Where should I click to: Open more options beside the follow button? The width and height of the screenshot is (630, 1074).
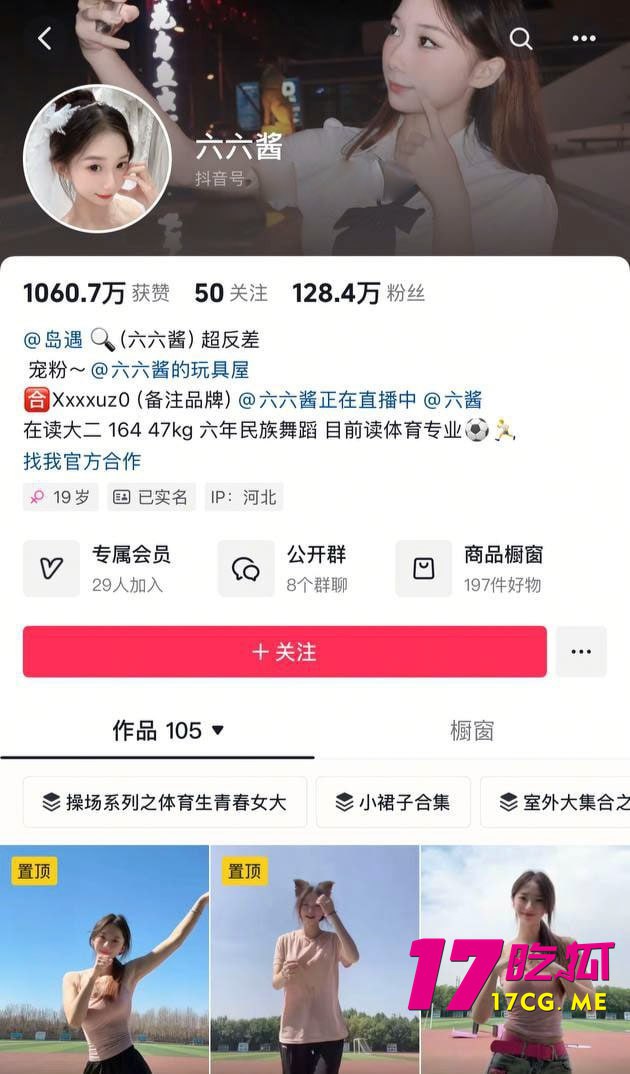pos(581,652)
